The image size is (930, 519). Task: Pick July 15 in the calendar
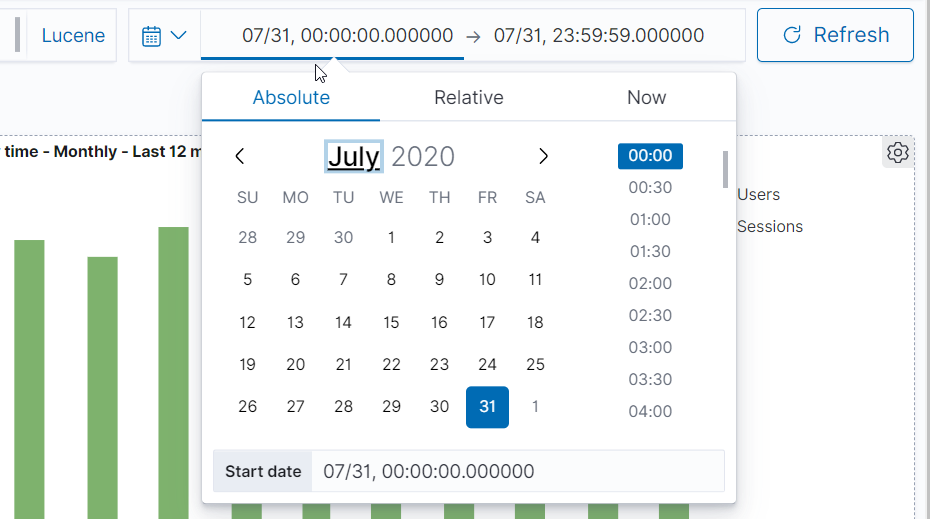pos(391,322)
